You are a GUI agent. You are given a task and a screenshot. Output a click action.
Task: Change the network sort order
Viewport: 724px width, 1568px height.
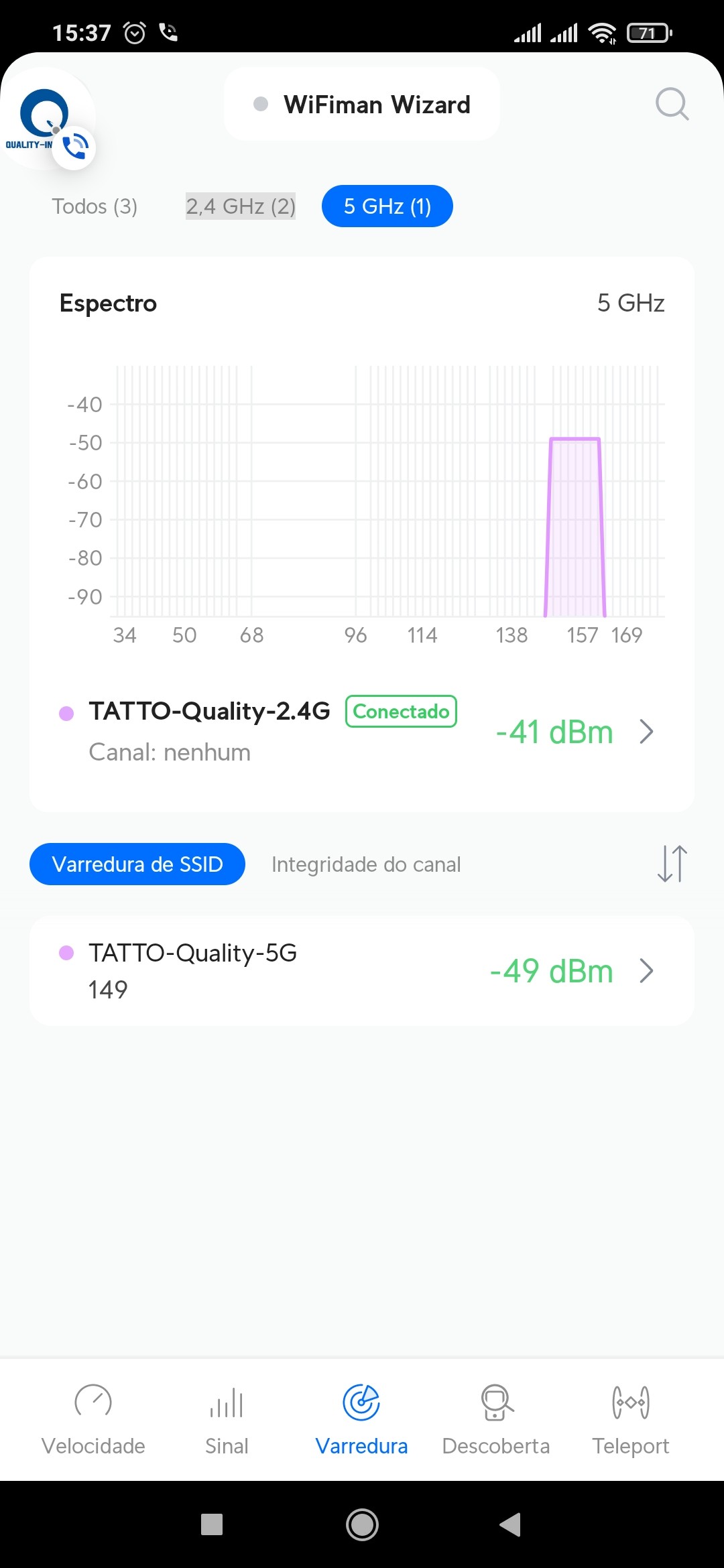pyautogui.click(x=672, y=864)
